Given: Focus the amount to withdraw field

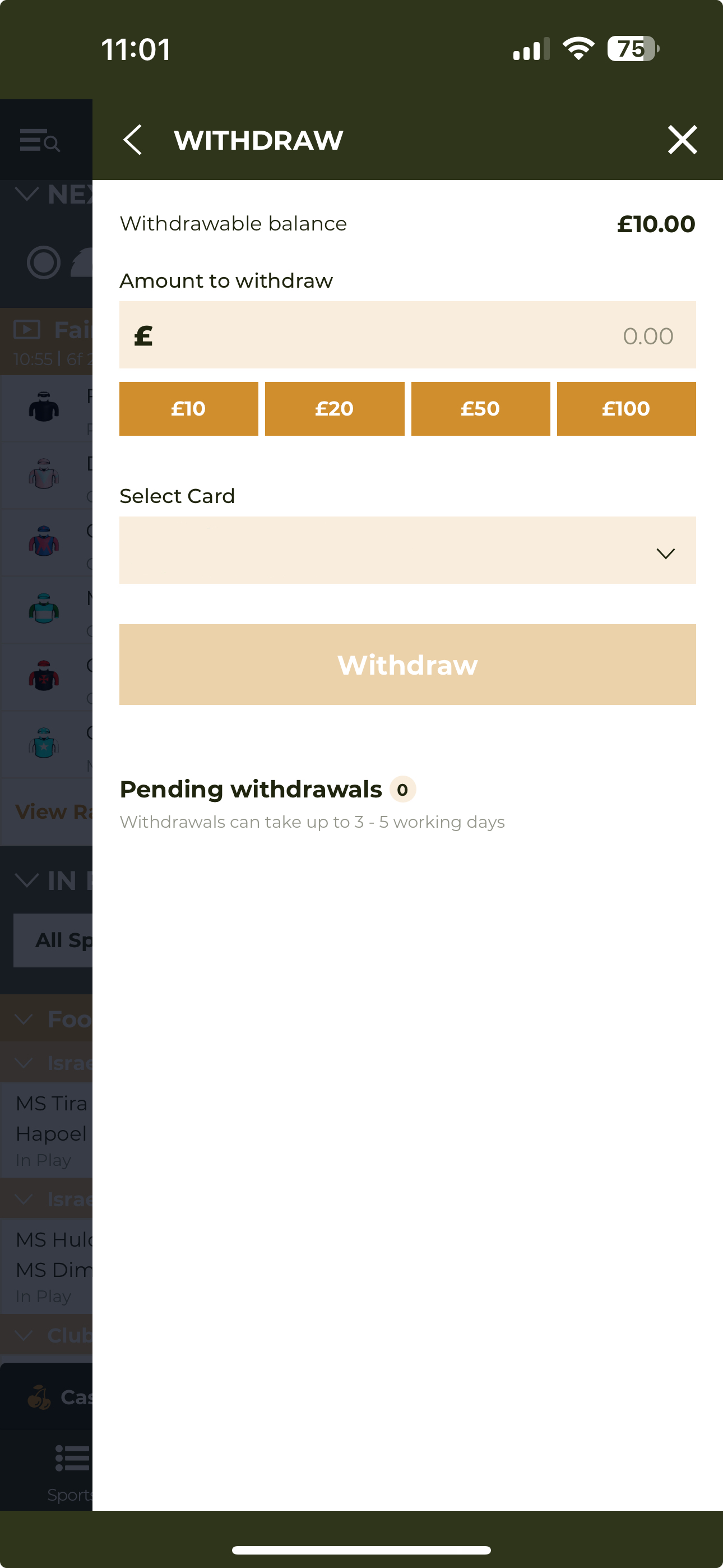Looking at the screenshot, I should (x=407, y=335).
